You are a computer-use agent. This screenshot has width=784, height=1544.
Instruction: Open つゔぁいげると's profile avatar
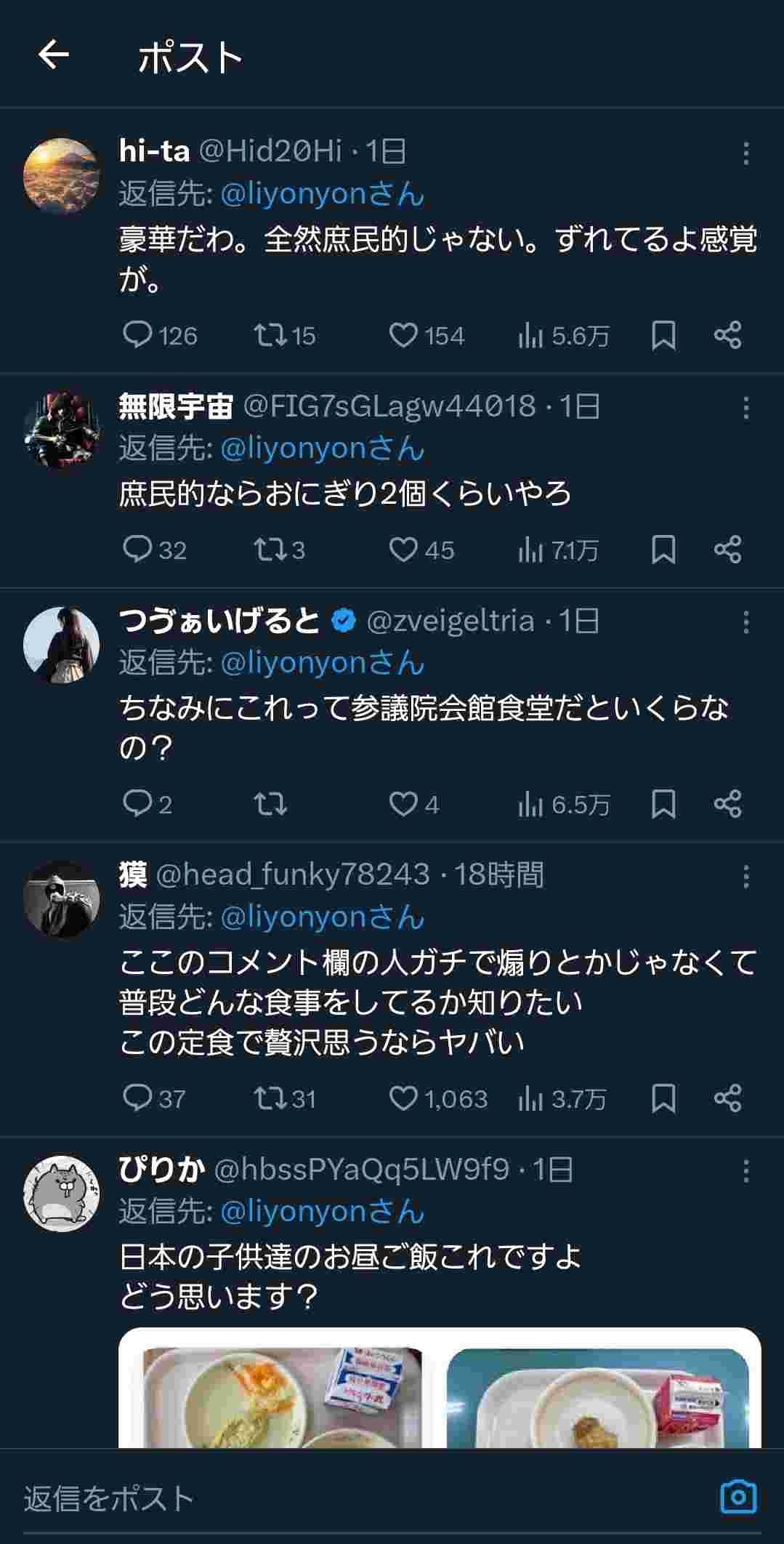click(x=61, y=645)
